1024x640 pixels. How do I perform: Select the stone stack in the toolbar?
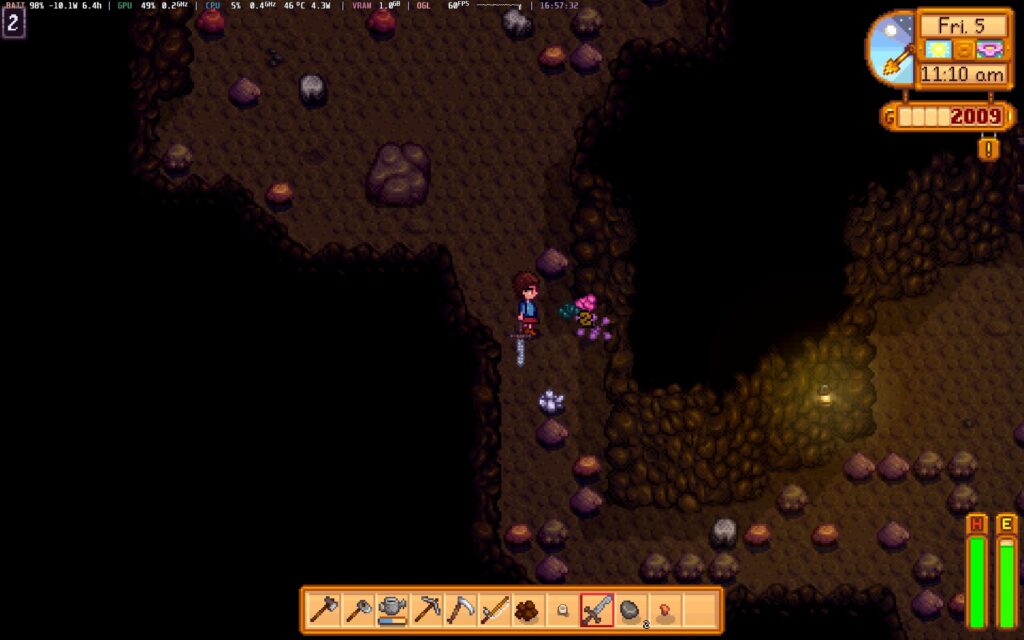click(631, 609)
